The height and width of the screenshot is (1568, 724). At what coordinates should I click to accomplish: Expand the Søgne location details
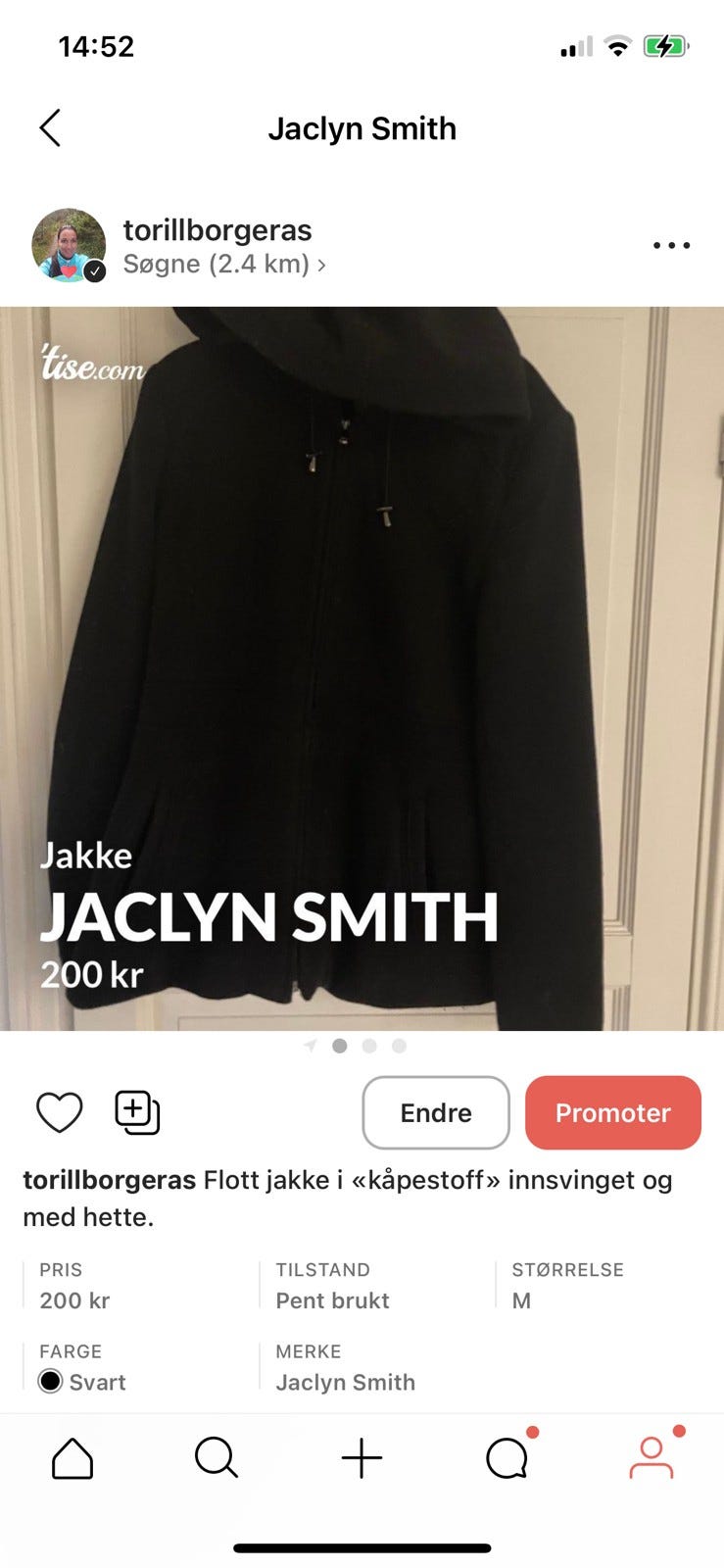pyautogui.click(x=222, y=264)
